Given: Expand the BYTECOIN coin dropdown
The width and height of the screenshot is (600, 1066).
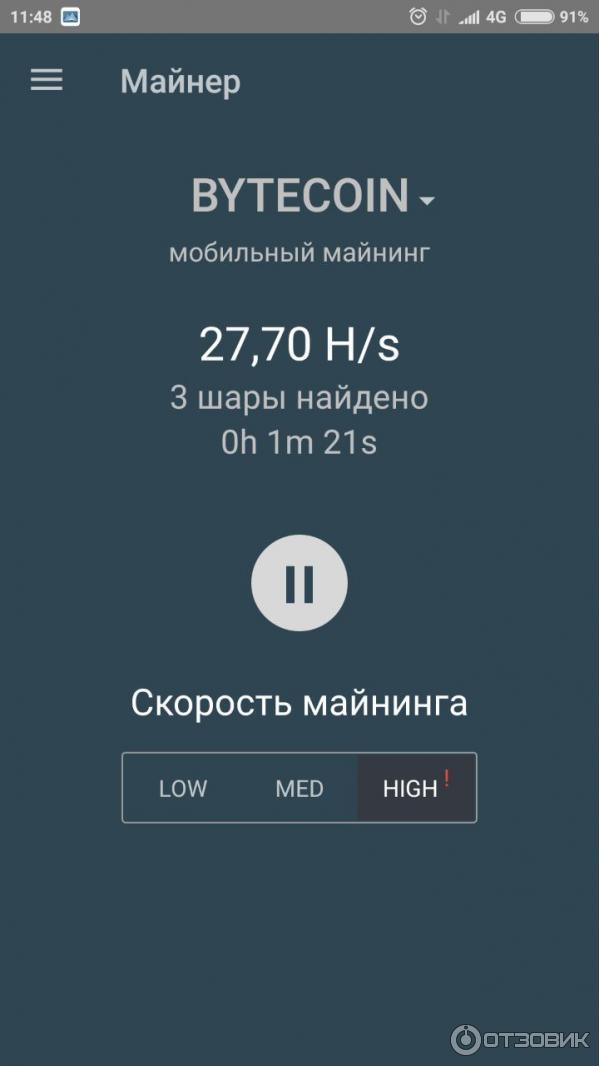Looking at the screenshot, I should click(x=314, y=196).
